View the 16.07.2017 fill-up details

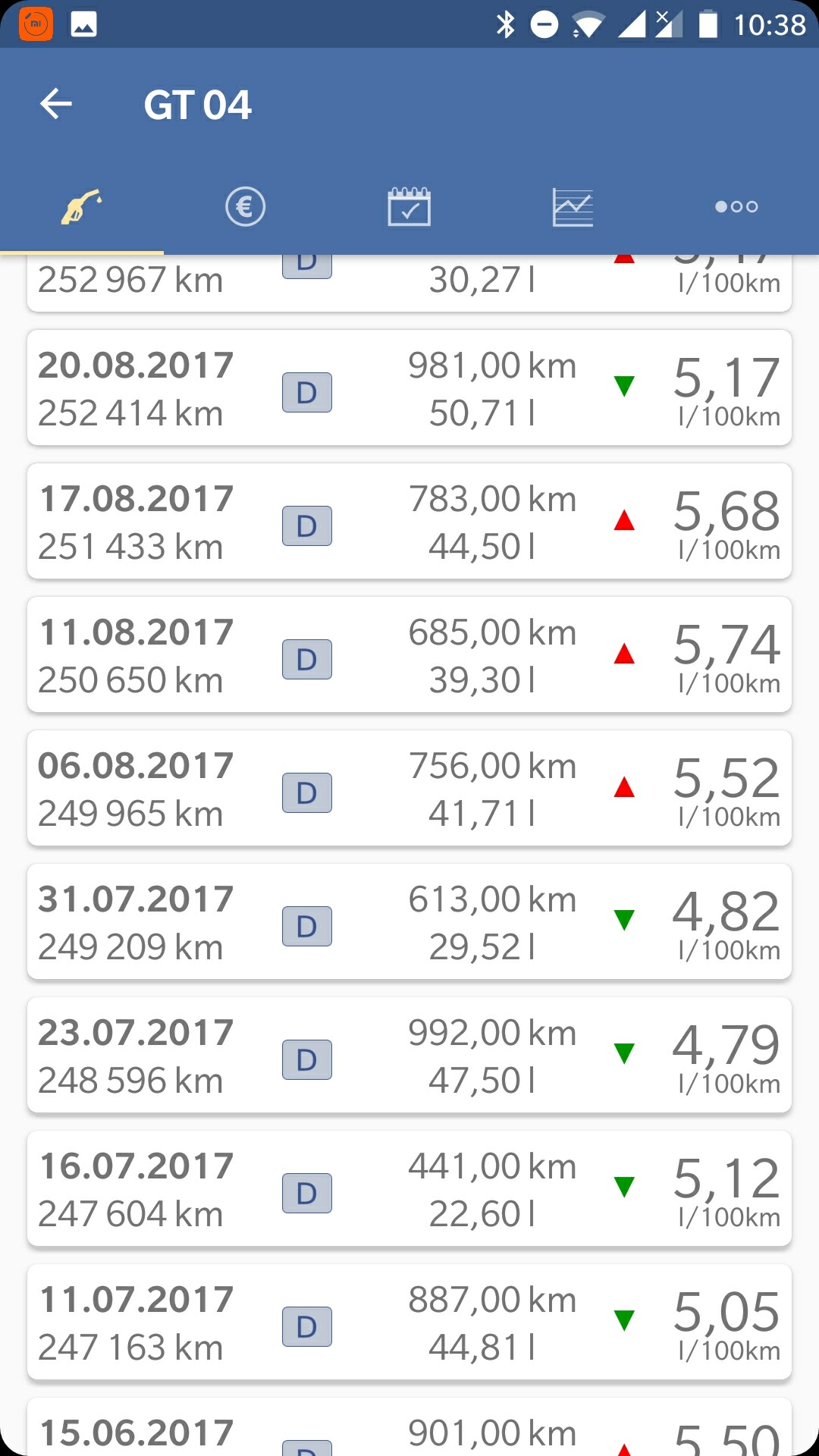coord(409,1189)
